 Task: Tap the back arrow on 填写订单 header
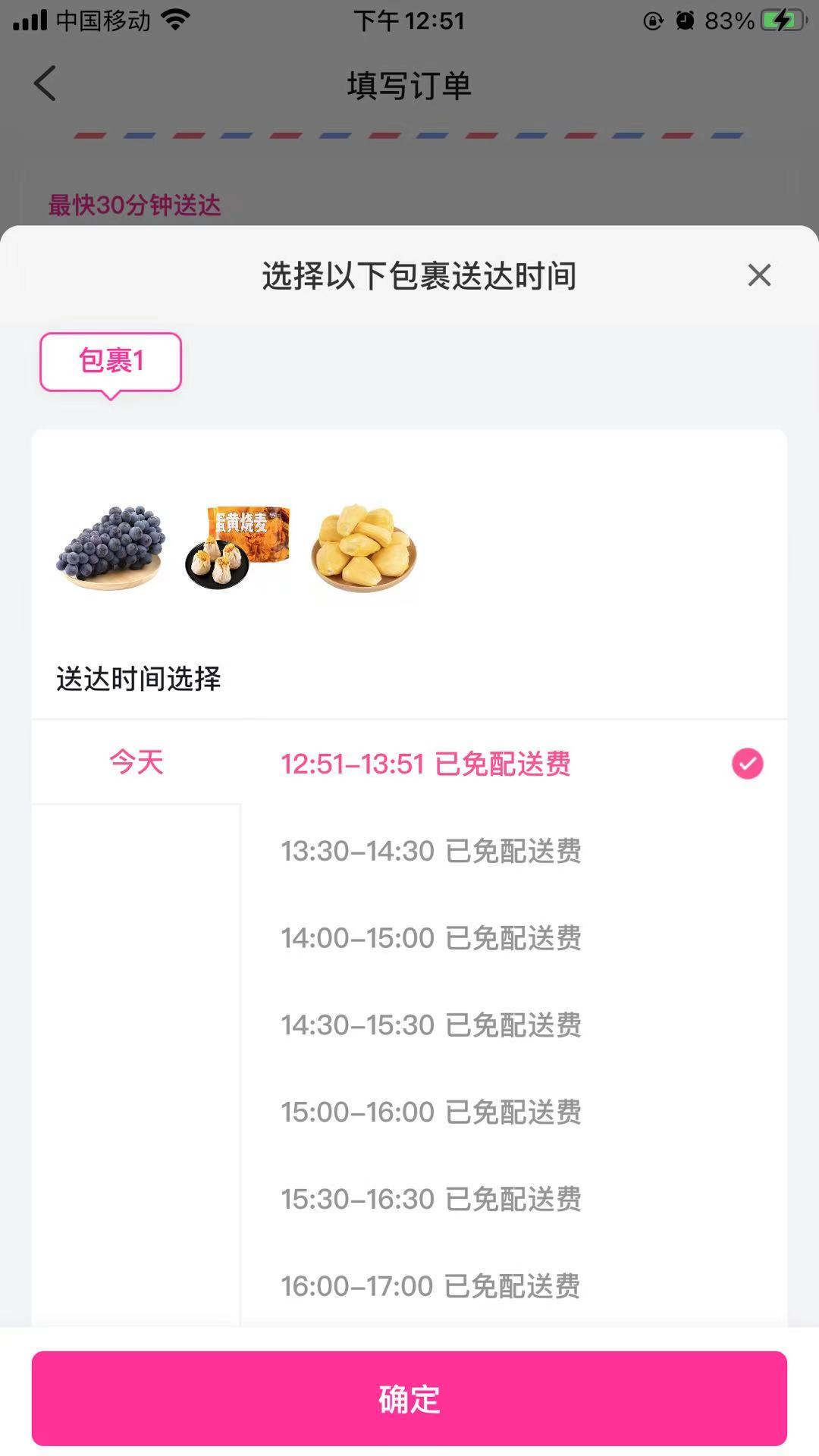(45, 84)
